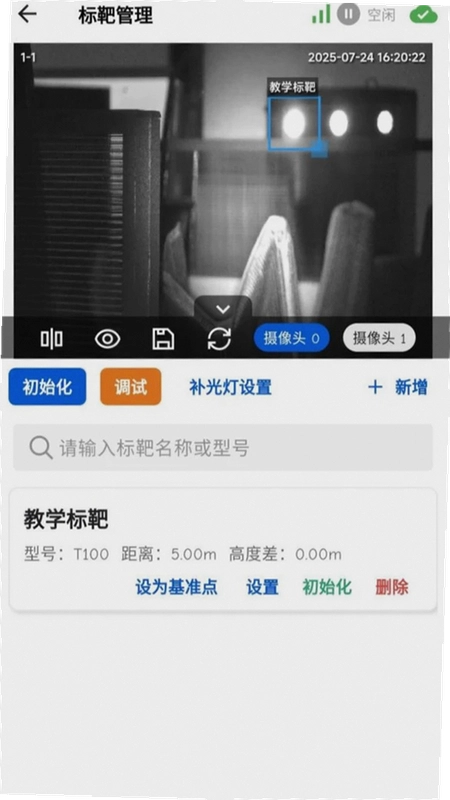The width and height of the screenshot is (450, 800).
Task: Switch to 摄像头 0
Action: point(292,338)
